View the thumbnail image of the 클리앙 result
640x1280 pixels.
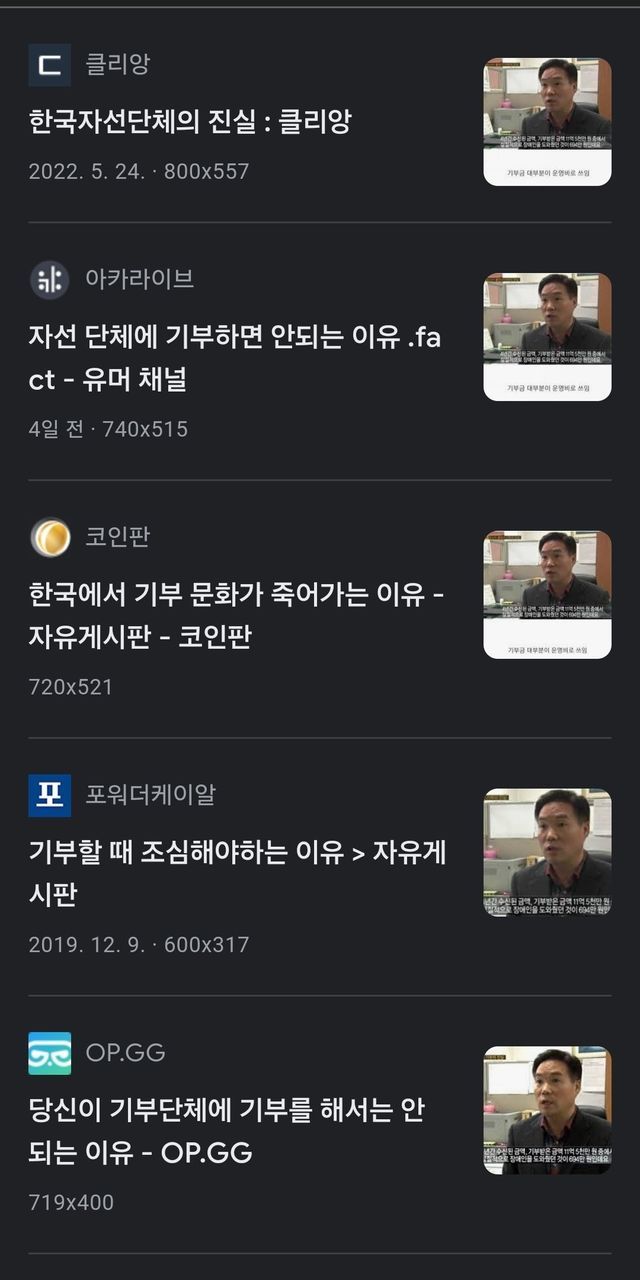point(547,122)
